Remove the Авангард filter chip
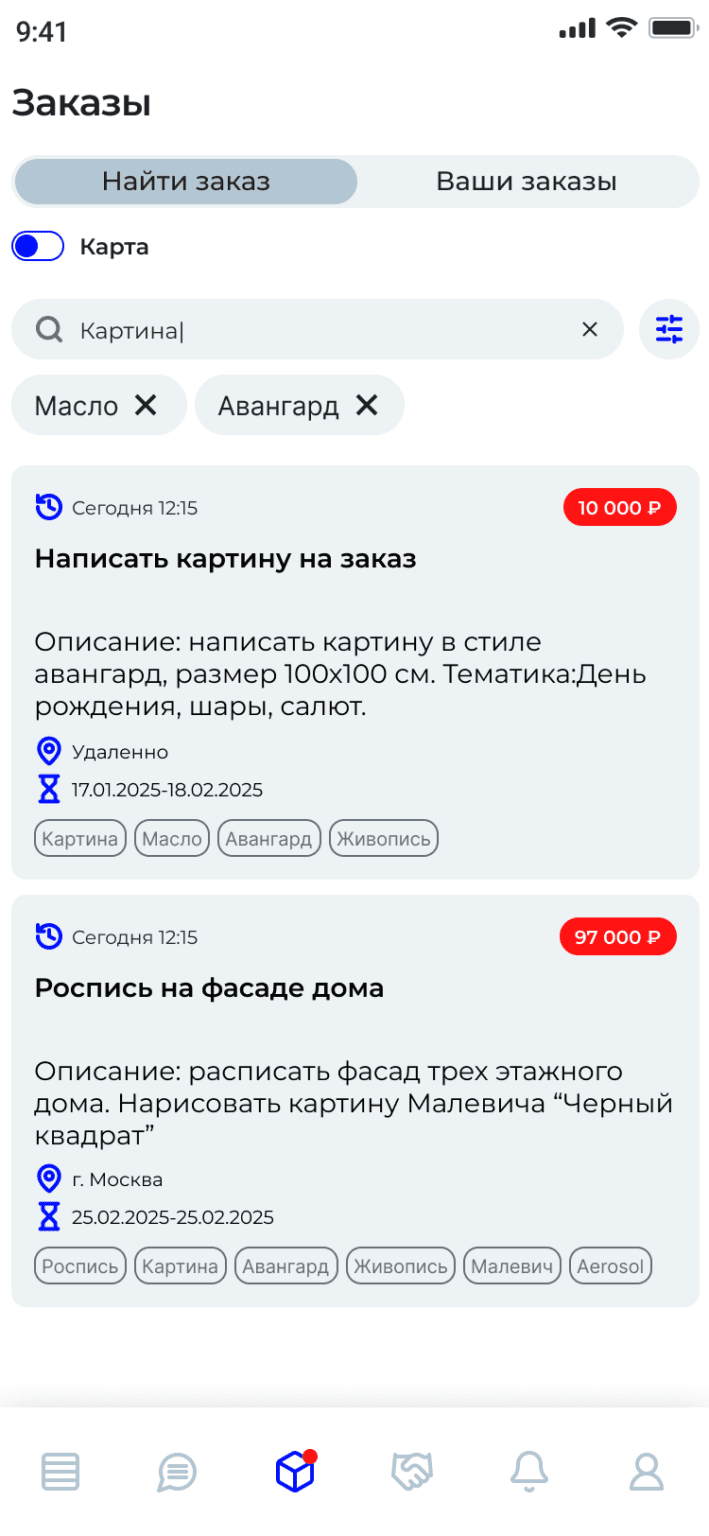 [x=367, y=405]
